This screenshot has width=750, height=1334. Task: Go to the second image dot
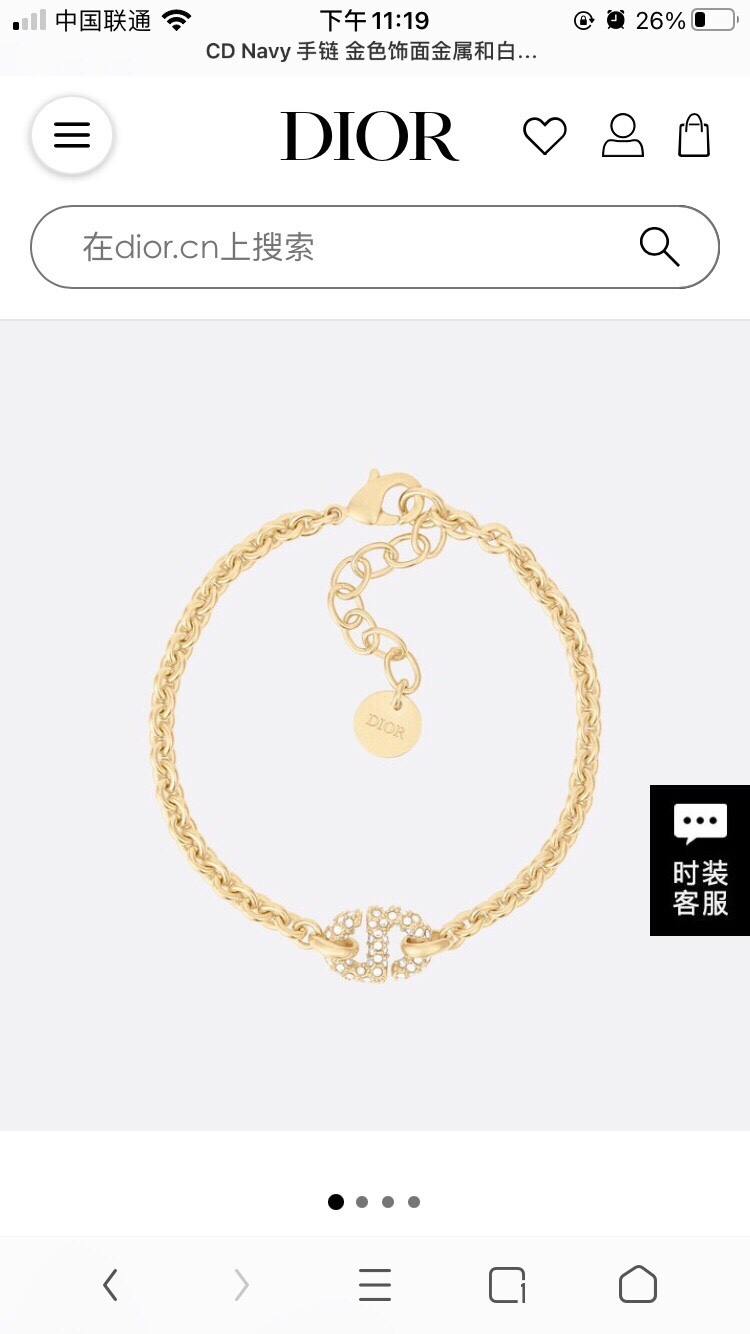tap(362, 1202)
